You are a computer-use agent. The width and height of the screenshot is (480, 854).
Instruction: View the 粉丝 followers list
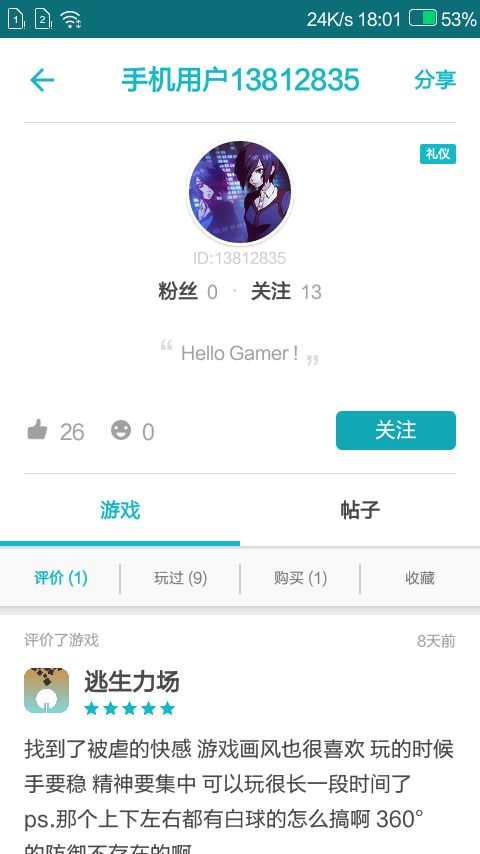pyautogui.click(x=187, y=292)
